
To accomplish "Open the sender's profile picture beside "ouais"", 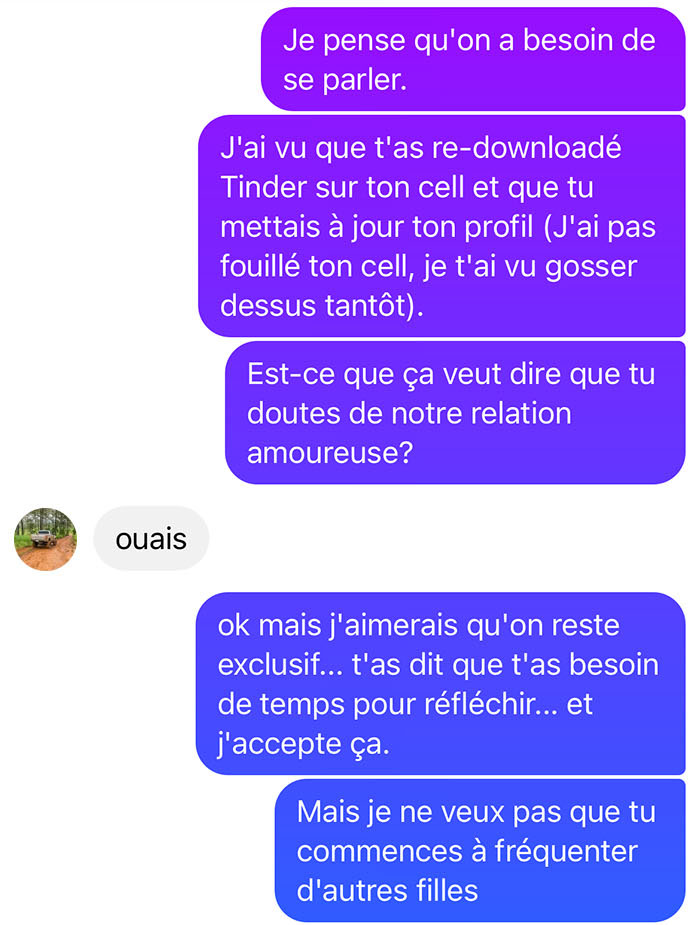I will (45, 539).
